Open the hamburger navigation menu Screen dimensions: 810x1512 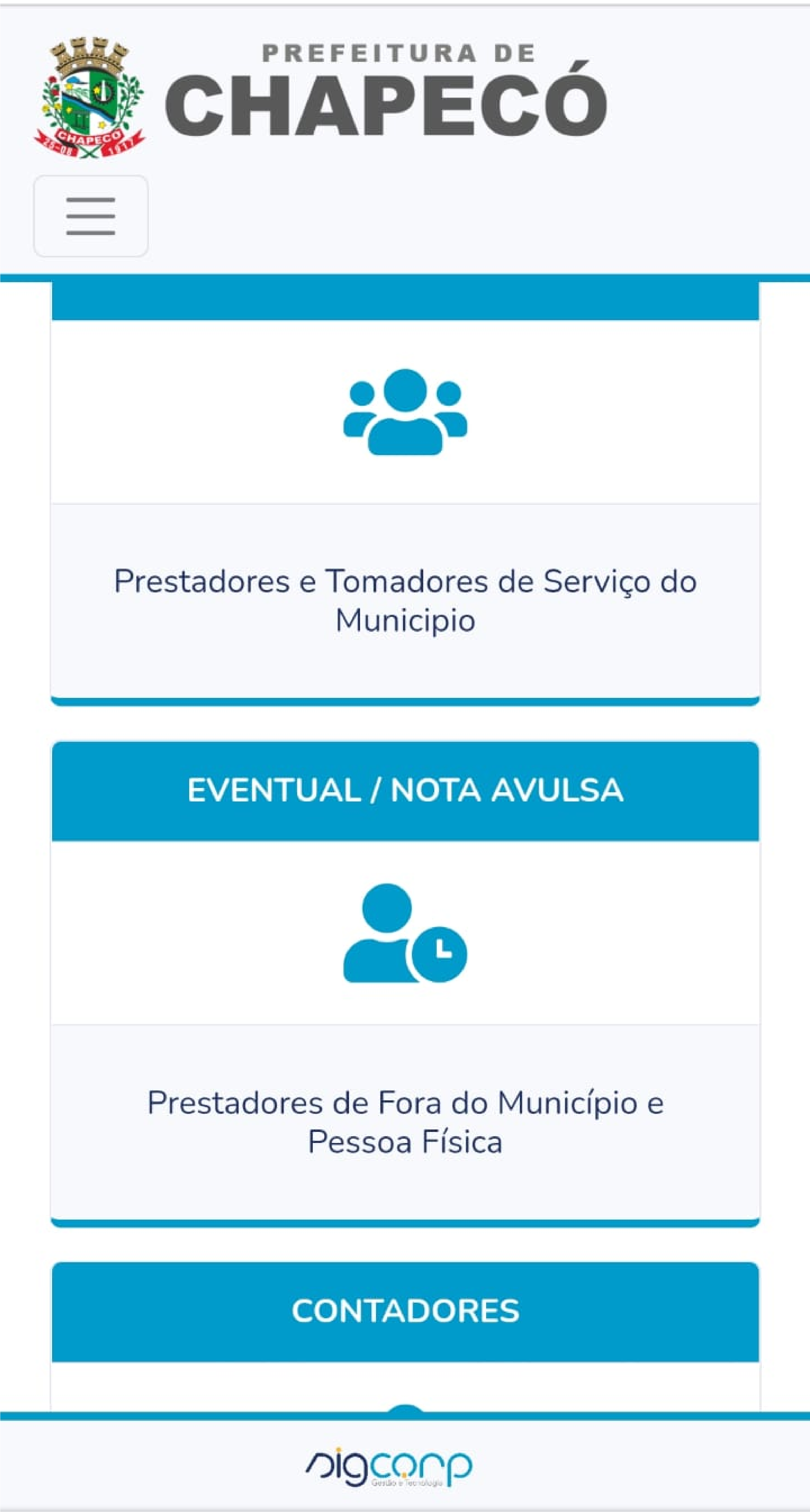90,216
